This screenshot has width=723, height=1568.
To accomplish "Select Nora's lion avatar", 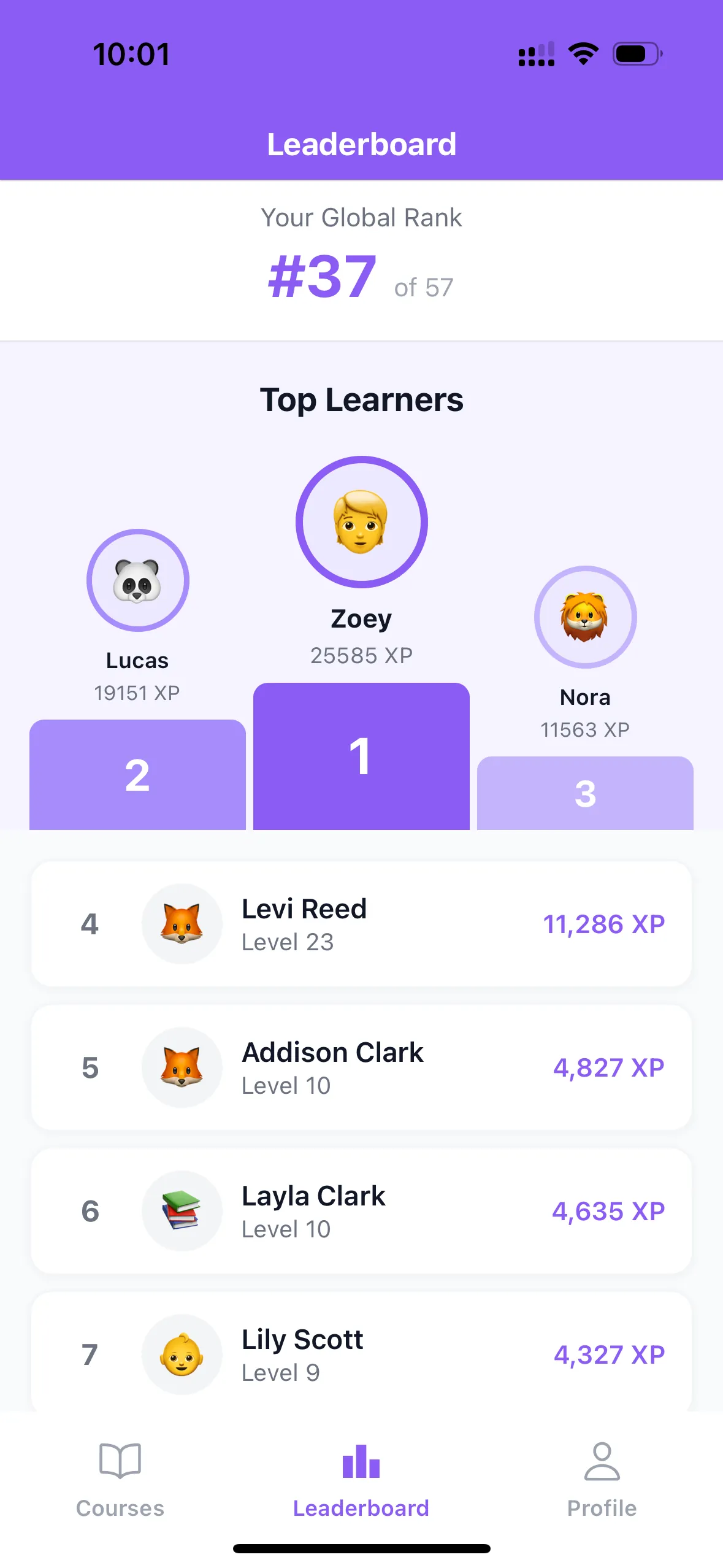I will (584, 617).
